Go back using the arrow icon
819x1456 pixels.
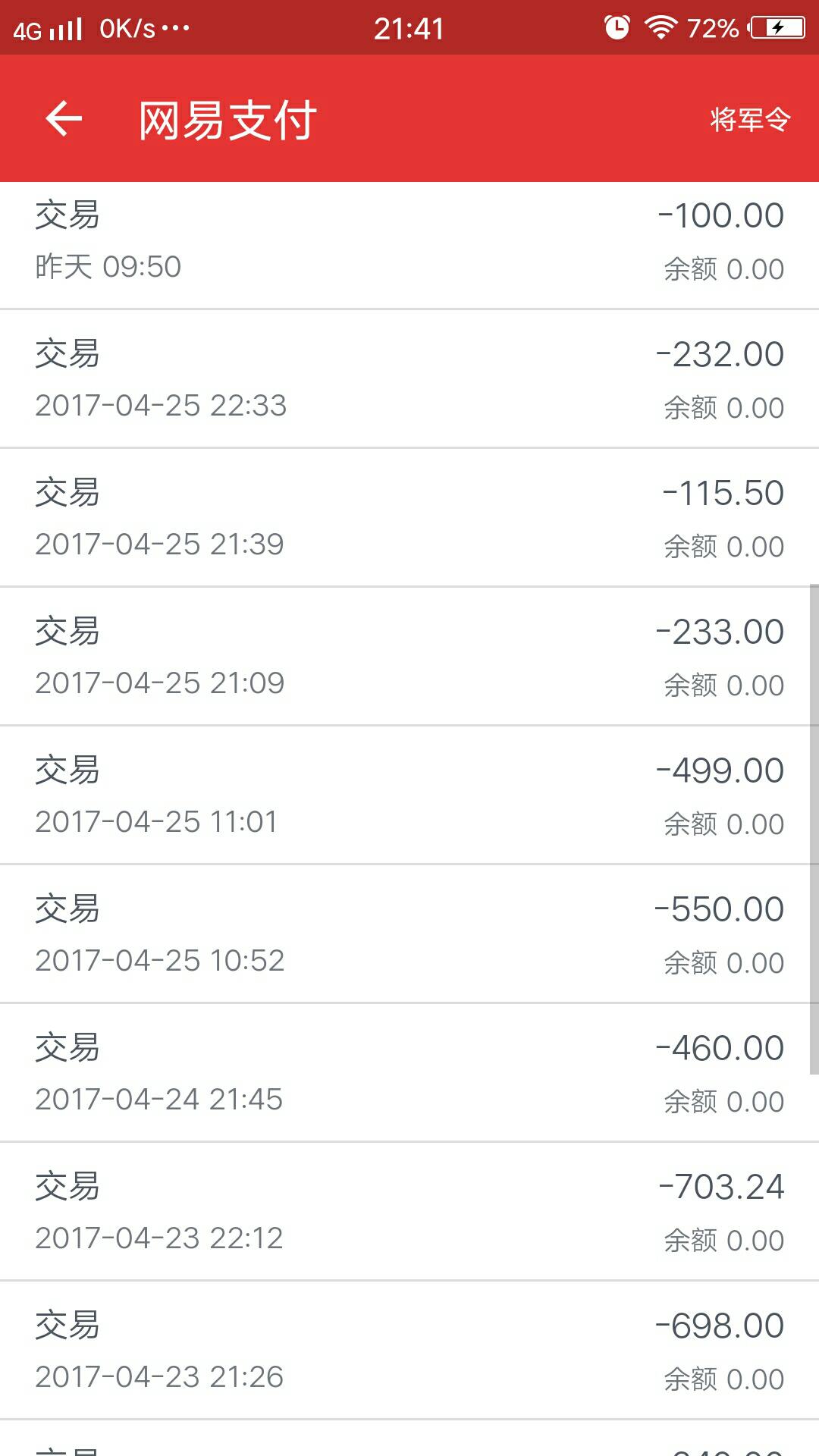(x=64, y=119)
